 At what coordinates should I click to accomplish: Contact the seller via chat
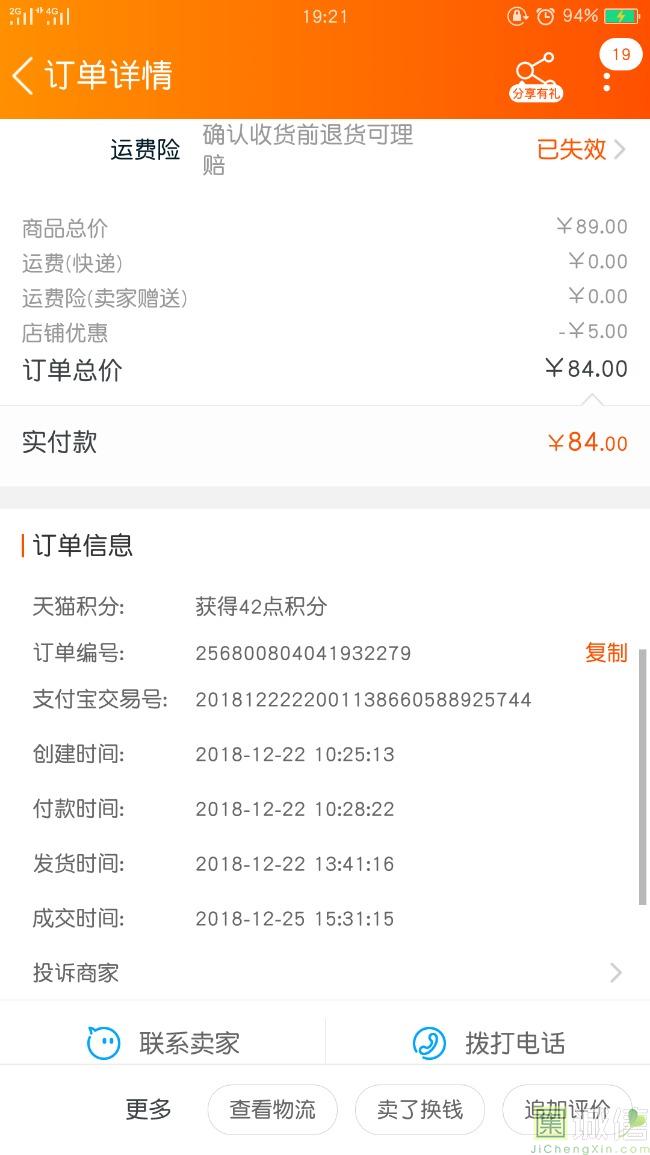point(163,1043)
